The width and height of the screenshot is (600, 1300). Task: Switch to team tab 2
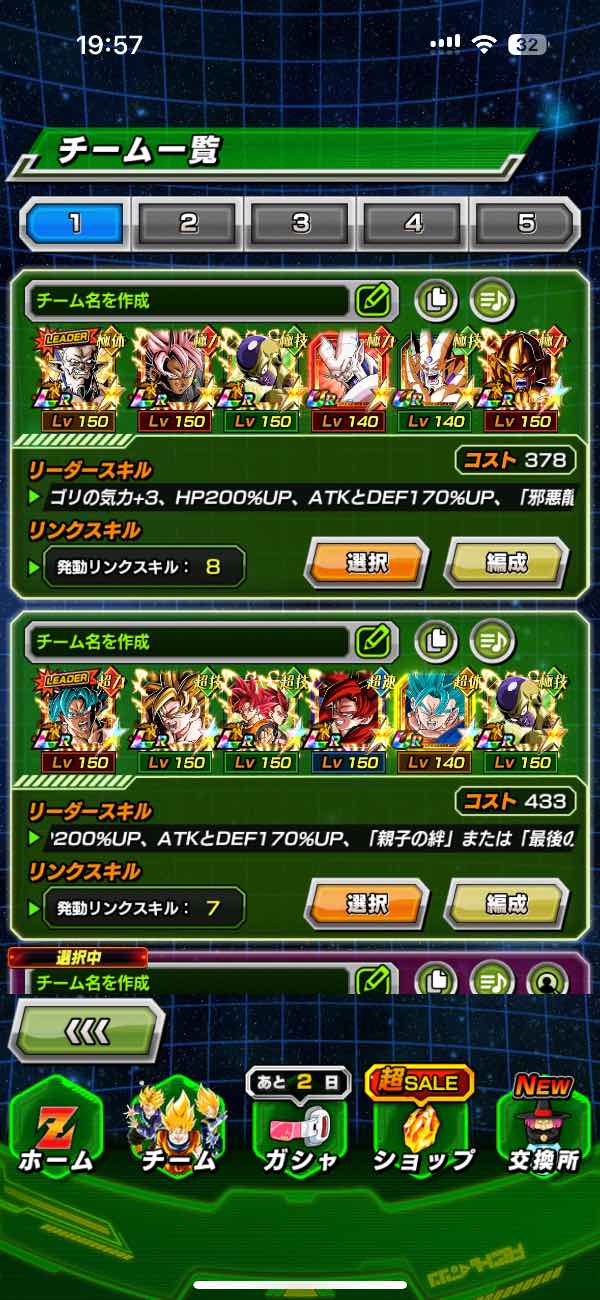[x=189, y=223]
